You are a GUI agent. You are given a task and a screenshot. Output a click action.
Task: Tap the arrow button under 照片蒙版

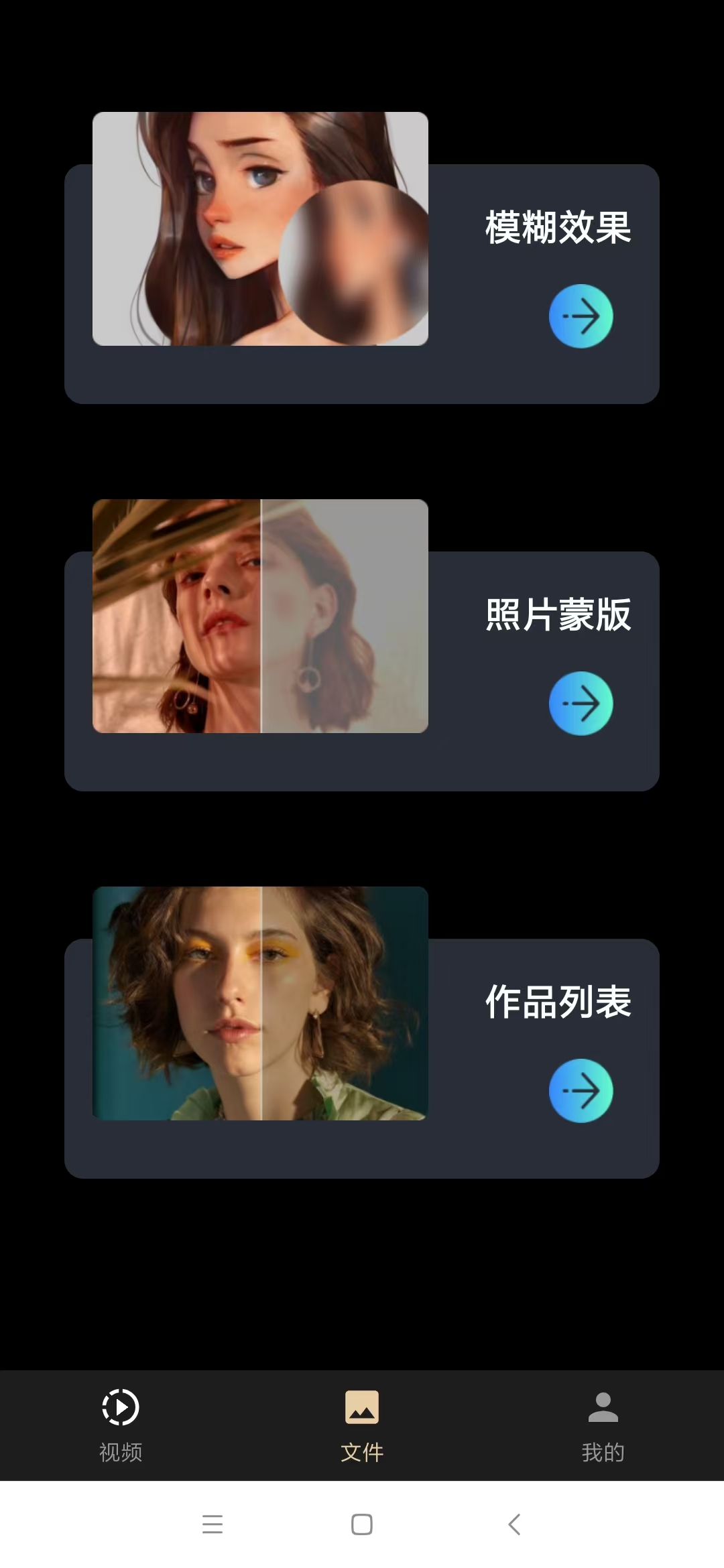(581, 704)
